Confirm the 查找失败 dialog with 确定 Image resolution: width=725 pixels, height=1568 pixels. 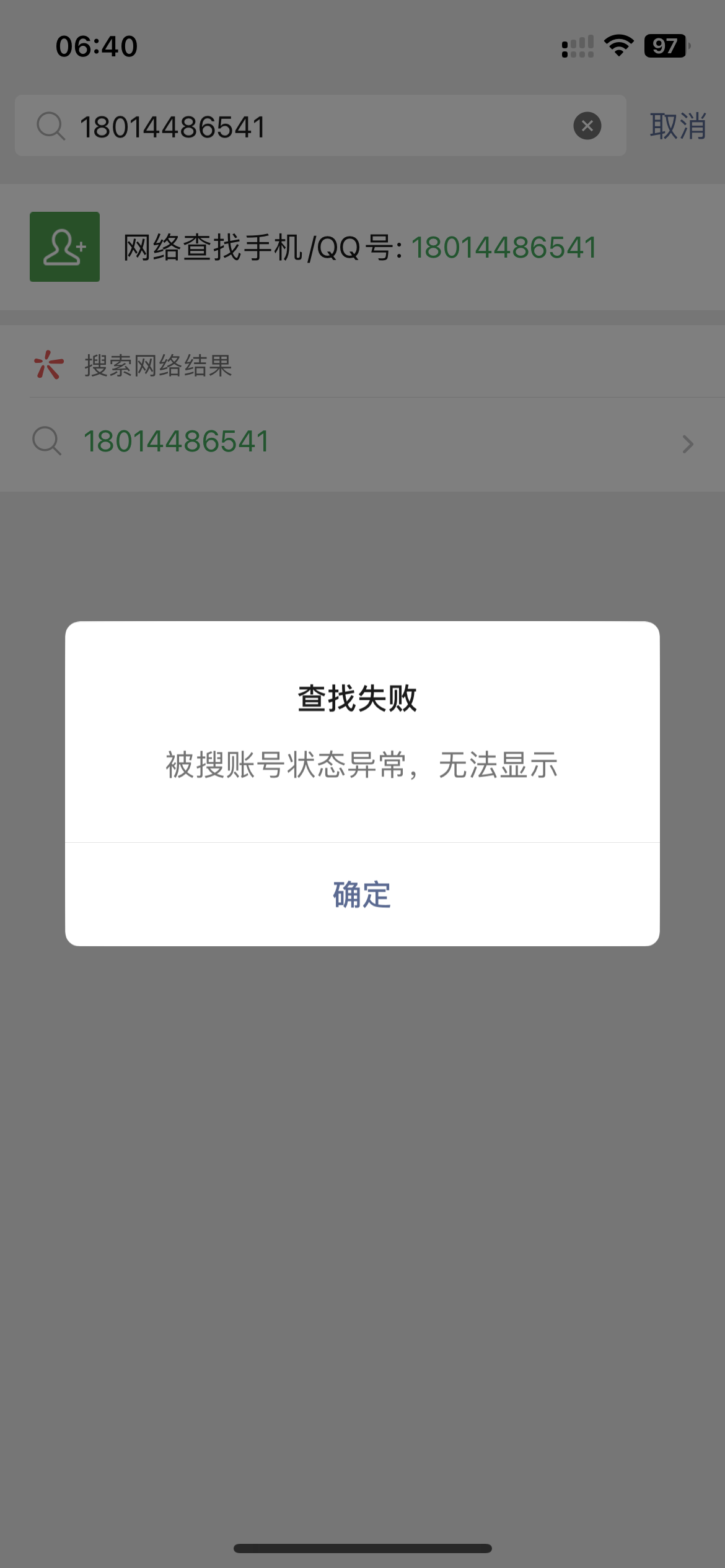[362, 894]
